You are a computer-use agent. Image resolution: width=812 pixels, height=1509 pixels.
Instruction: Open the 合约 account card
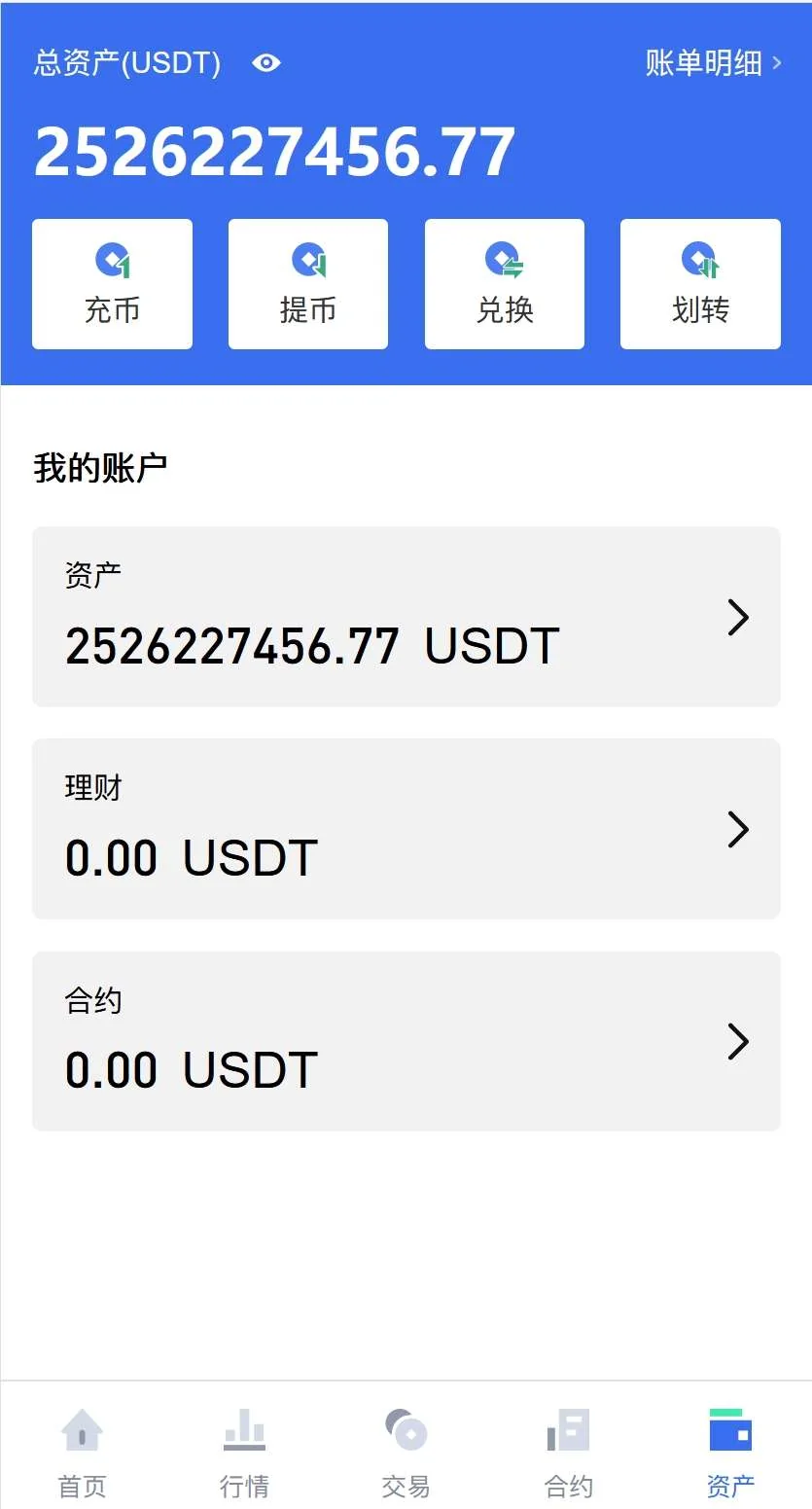click(406, 1041)
